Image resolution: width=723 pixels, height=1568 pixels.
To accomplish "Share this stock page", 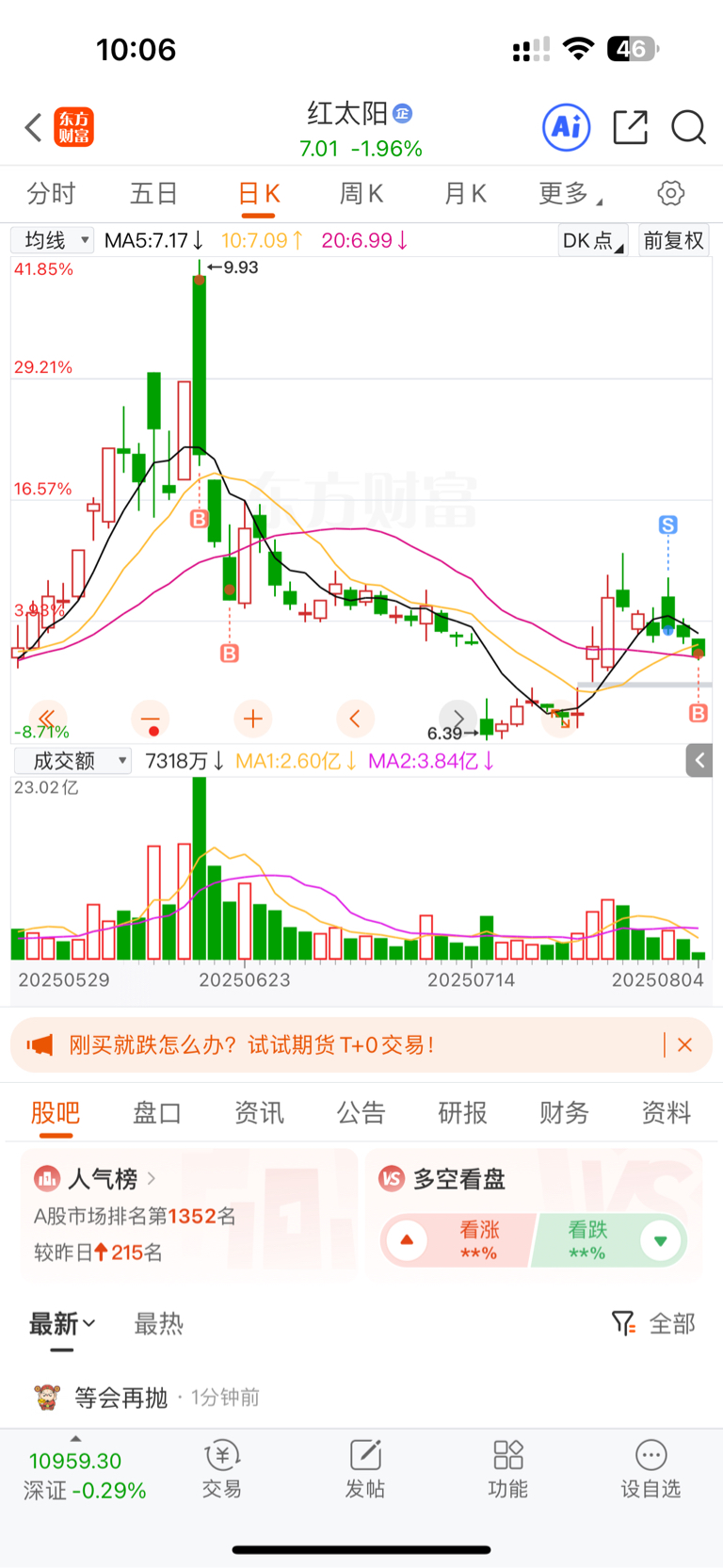I will (630, 127).
